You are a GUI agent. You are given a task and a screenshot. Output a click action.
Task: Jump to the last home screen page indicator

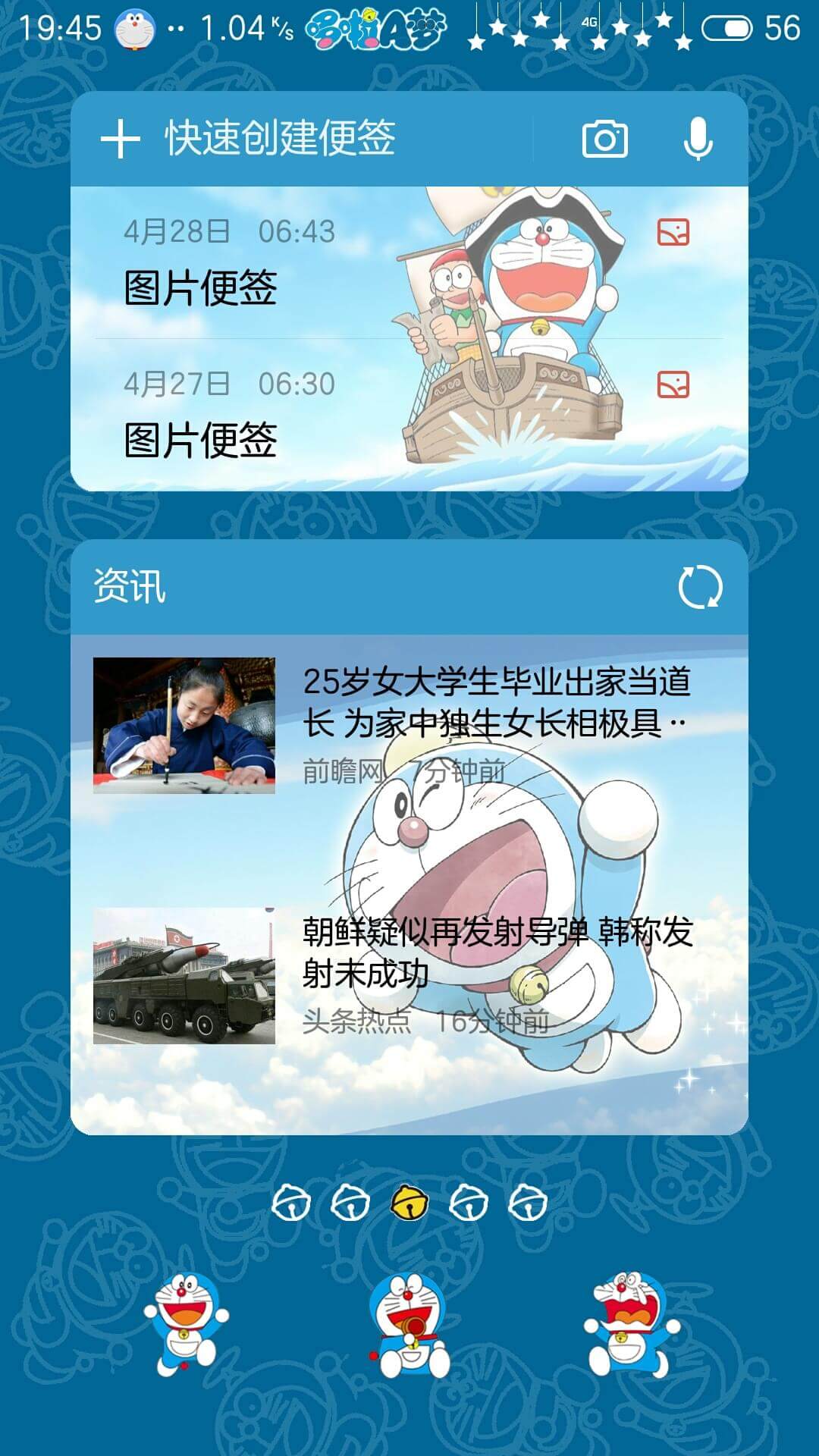tap(528, 1203)
